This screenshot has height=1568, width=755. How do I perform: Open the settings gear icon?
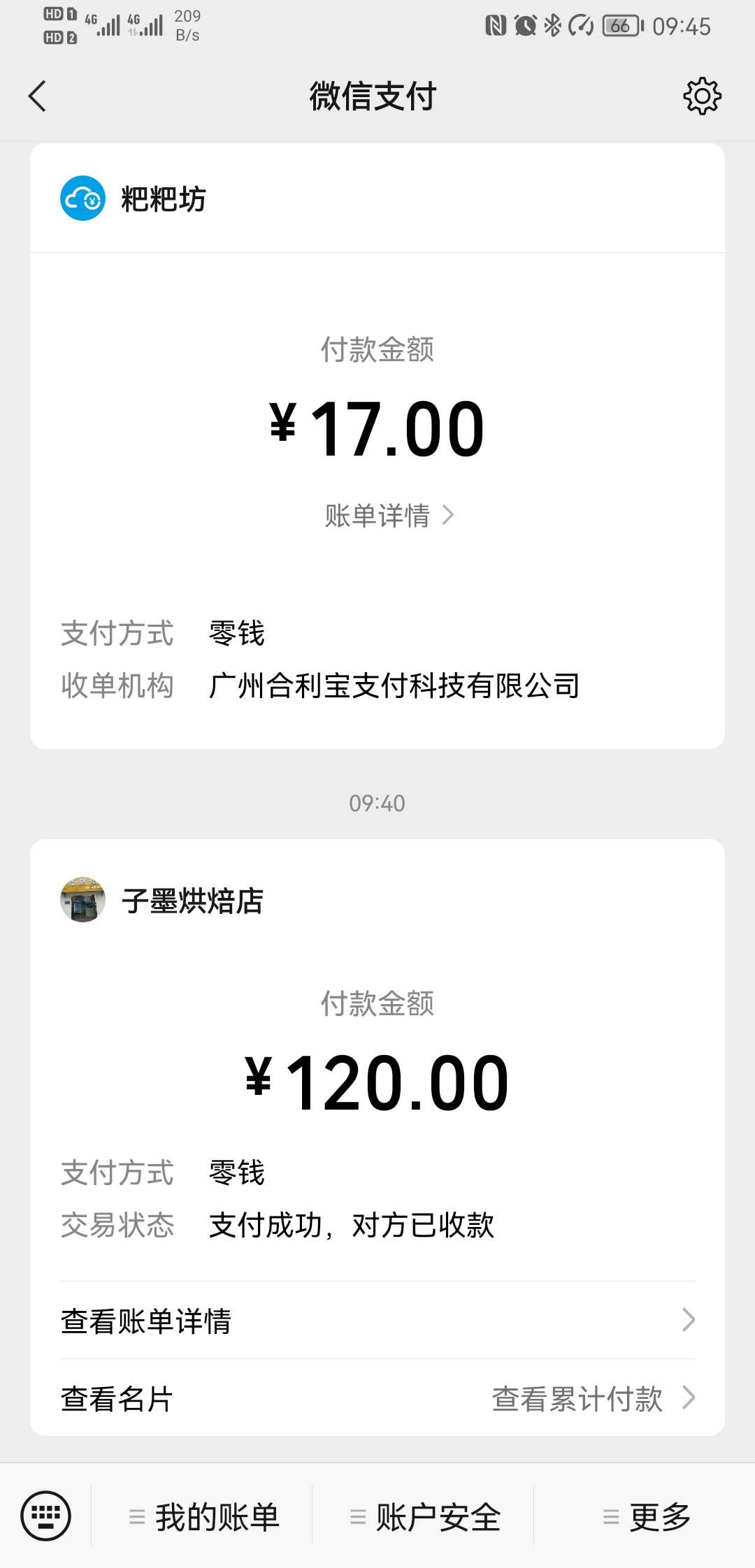pos(702,96)
